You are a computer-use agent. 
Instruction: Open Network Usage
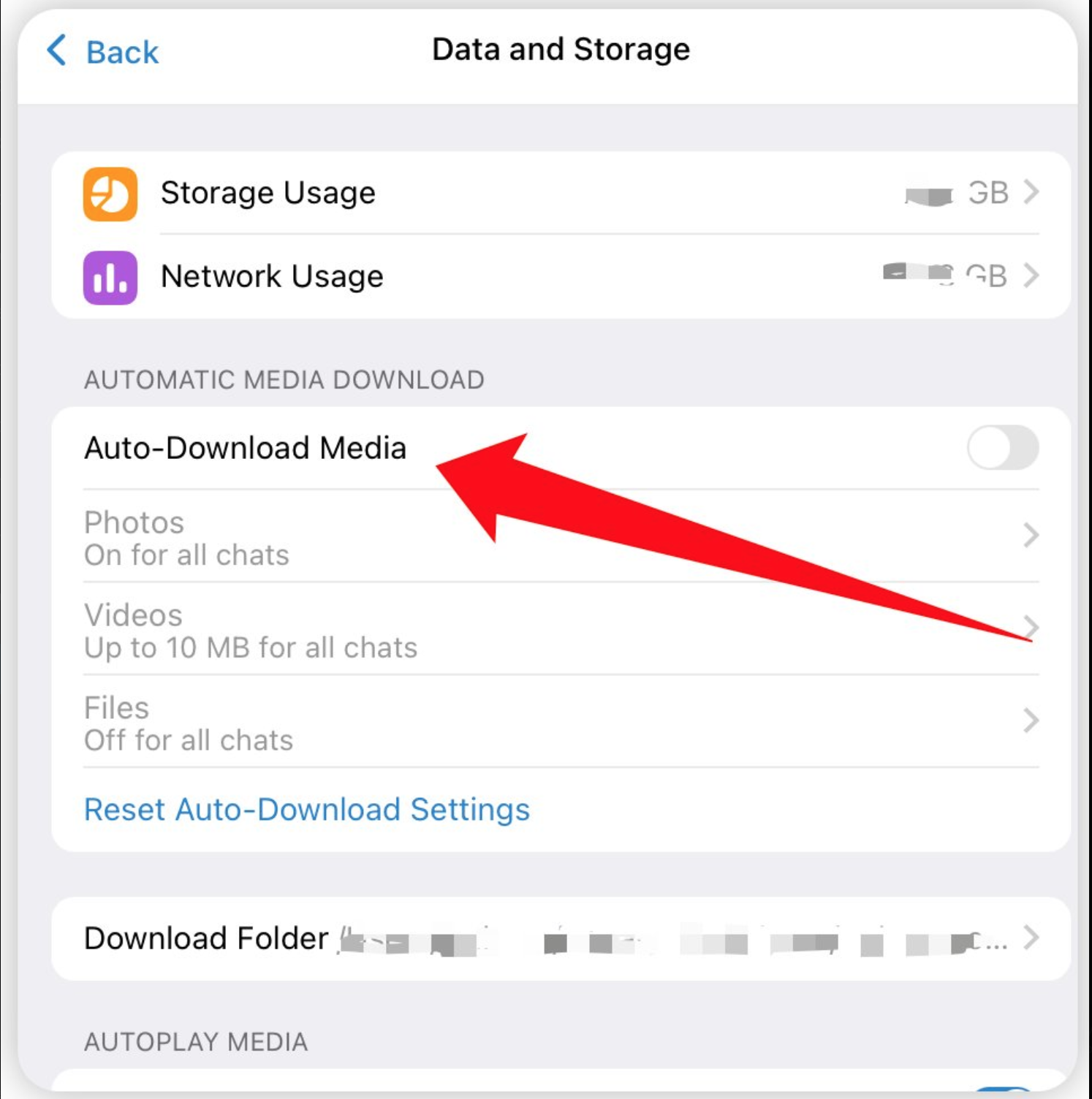[x=561, y=277]
